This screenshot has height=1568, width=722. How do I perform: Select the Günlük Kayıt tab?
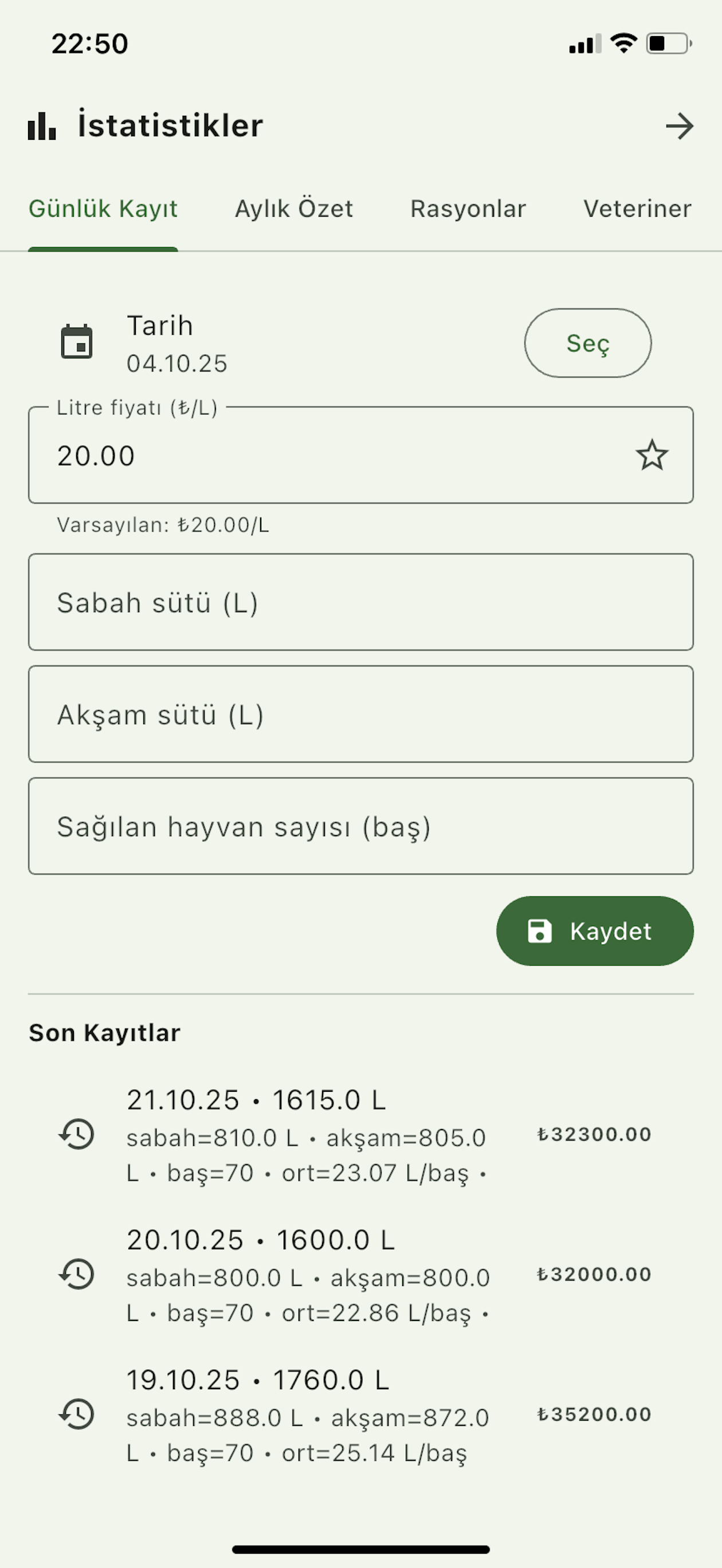tap(103, 209)
